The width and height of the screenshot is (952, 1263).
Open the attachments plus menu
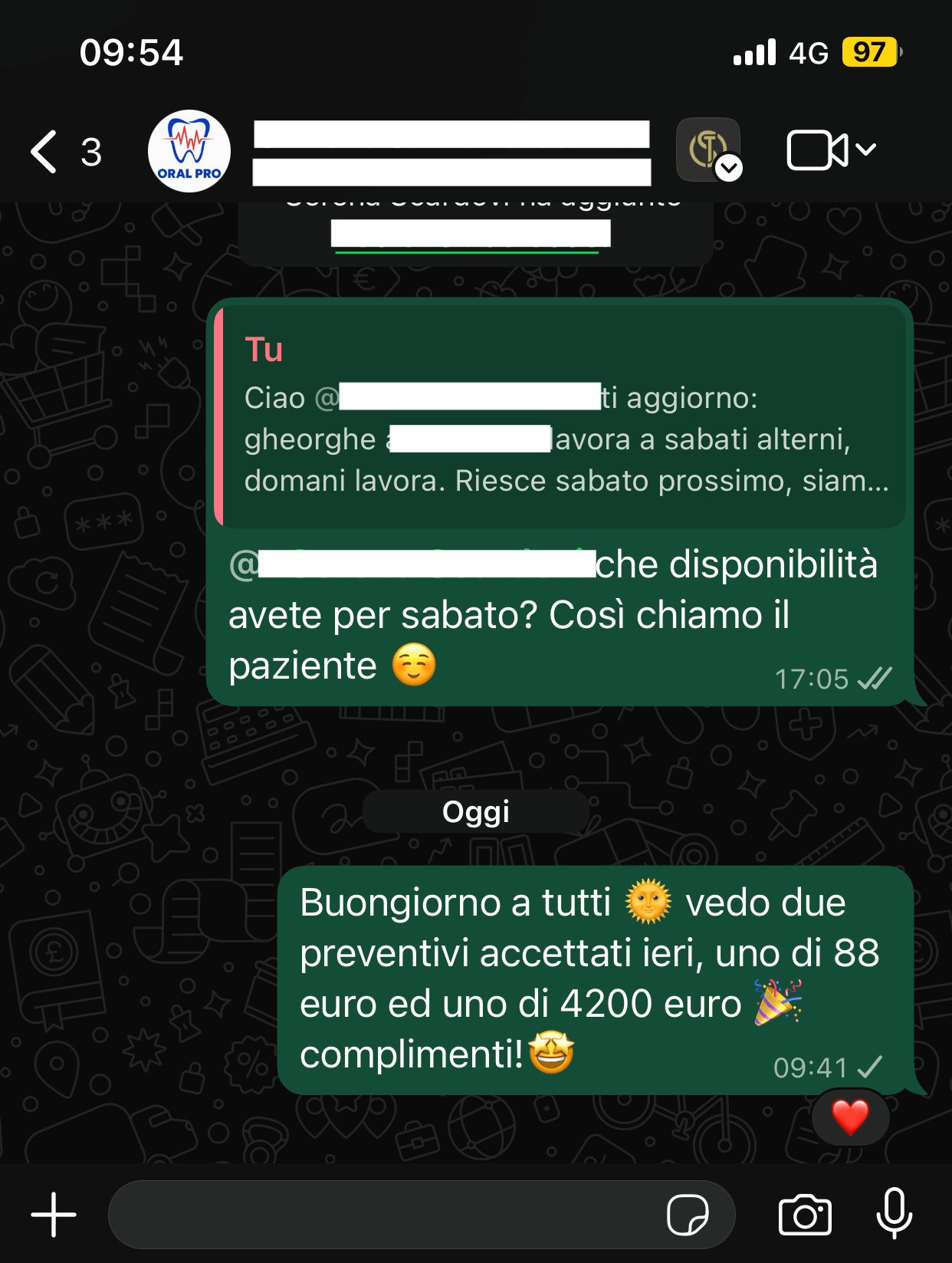point(54,1215)
